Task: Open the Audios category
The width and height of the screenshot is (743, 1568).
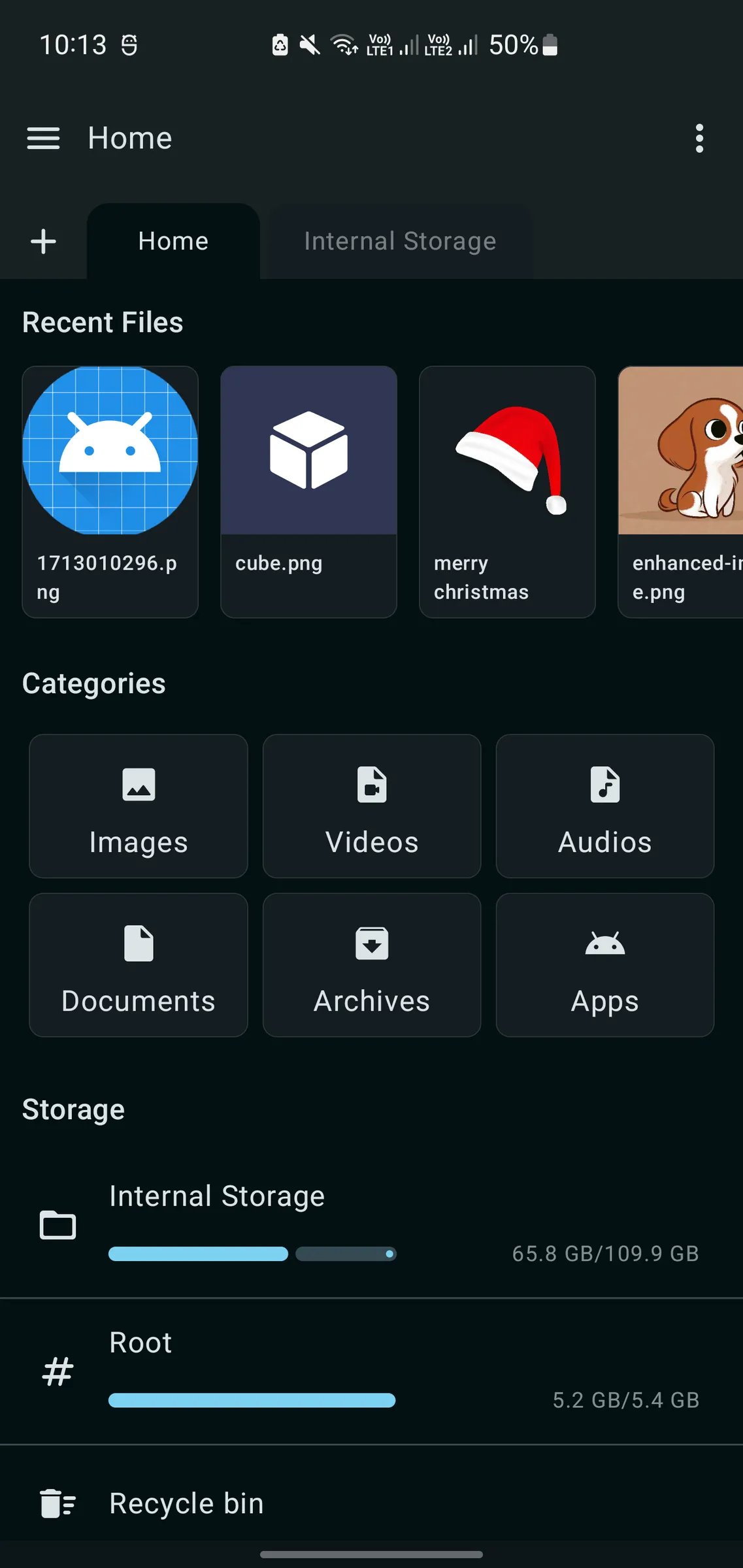Action: point(604,806)
